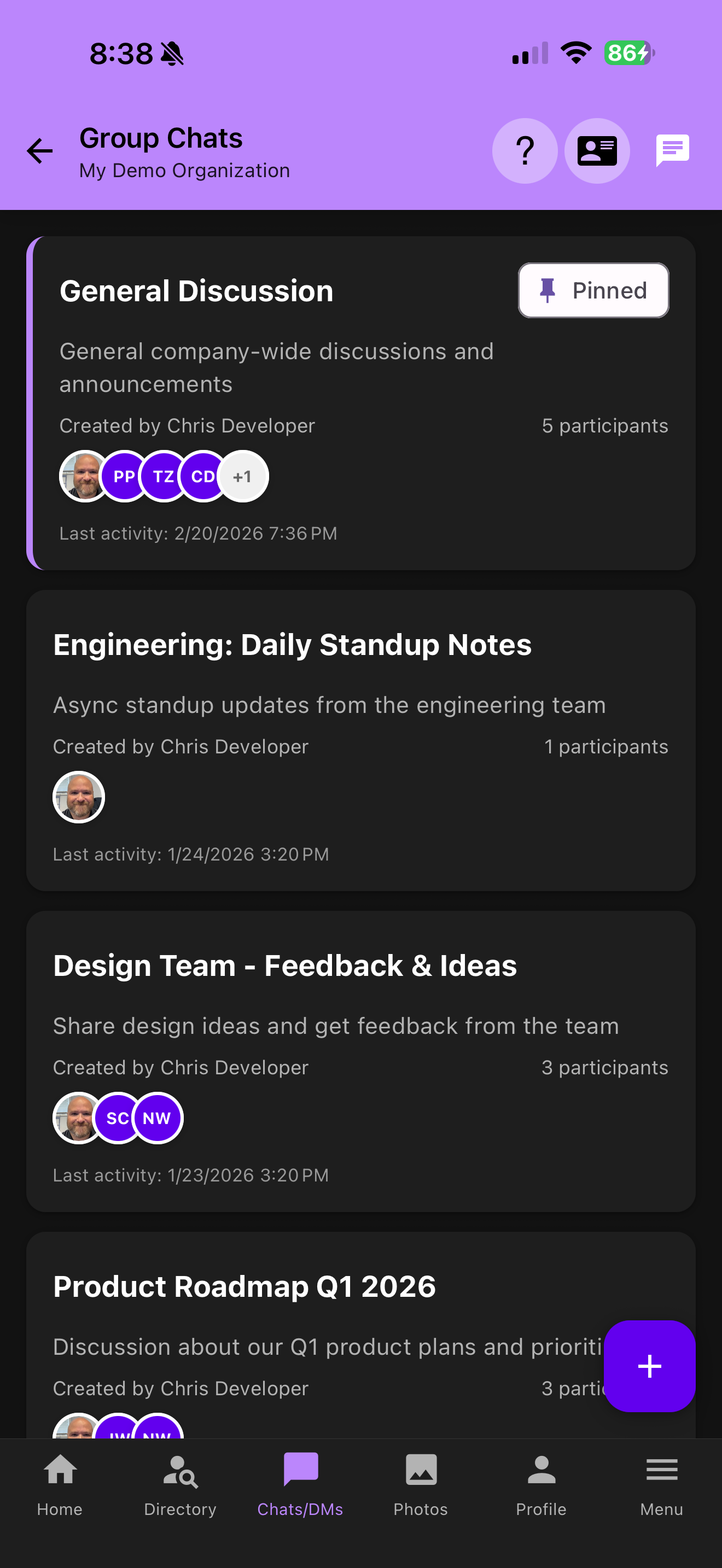This screenshot has height=1568, width=722.
Task: Switch to the Directory tab
Action: point(180,1484)
